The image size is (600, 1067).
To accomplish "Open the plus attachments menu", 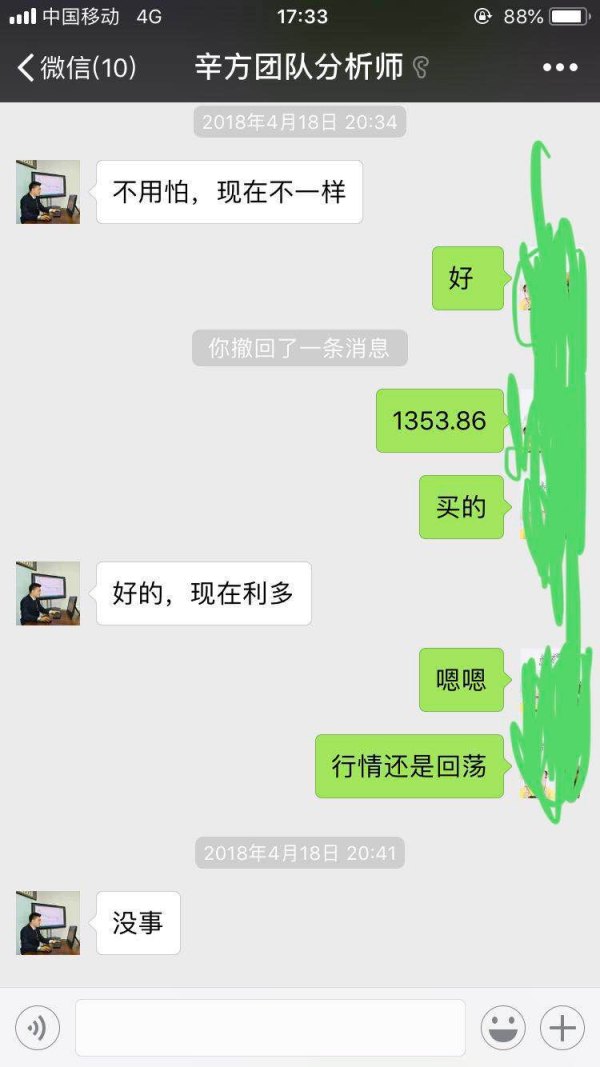I will [x=562, y=1027].
